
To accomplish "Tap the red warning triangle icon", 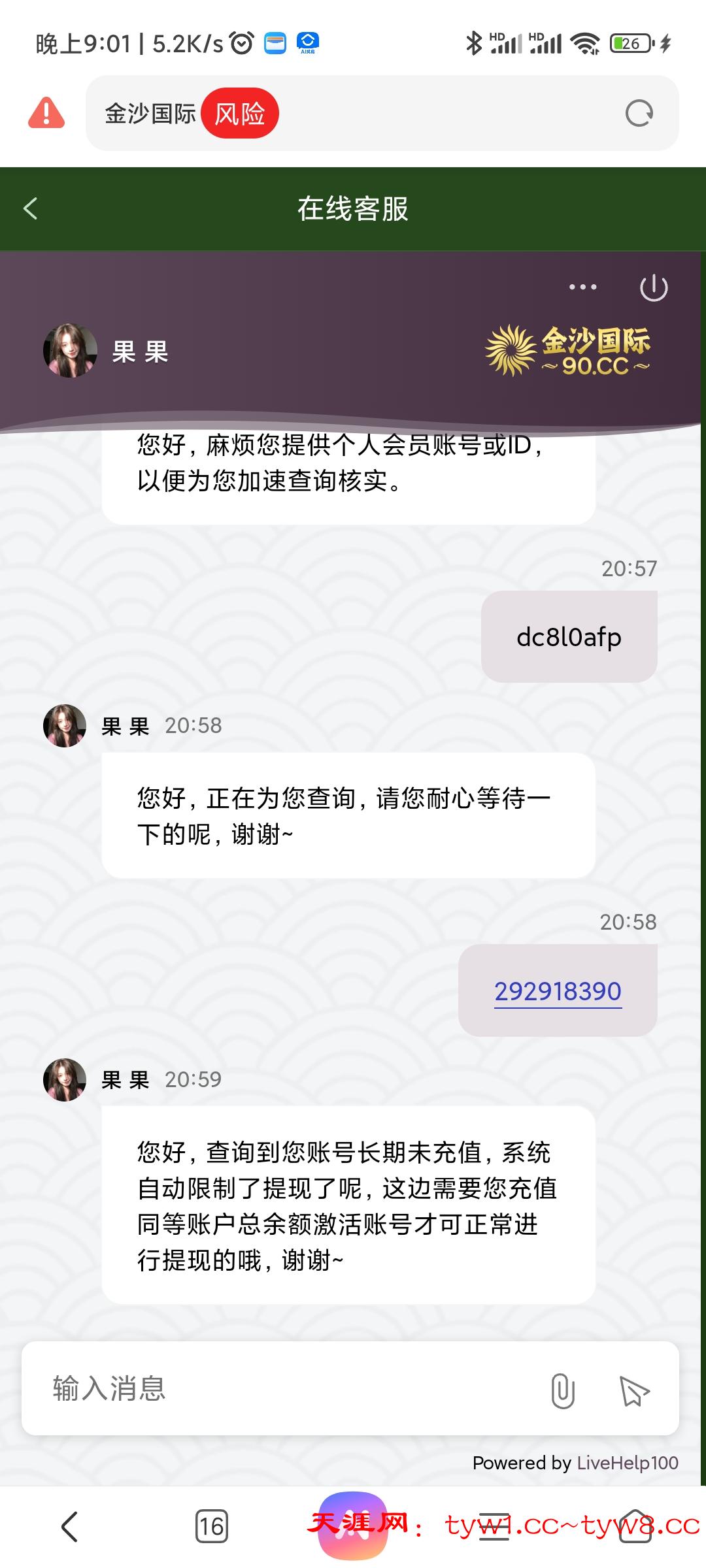I will pyautogui.click(x=46, y=114).
